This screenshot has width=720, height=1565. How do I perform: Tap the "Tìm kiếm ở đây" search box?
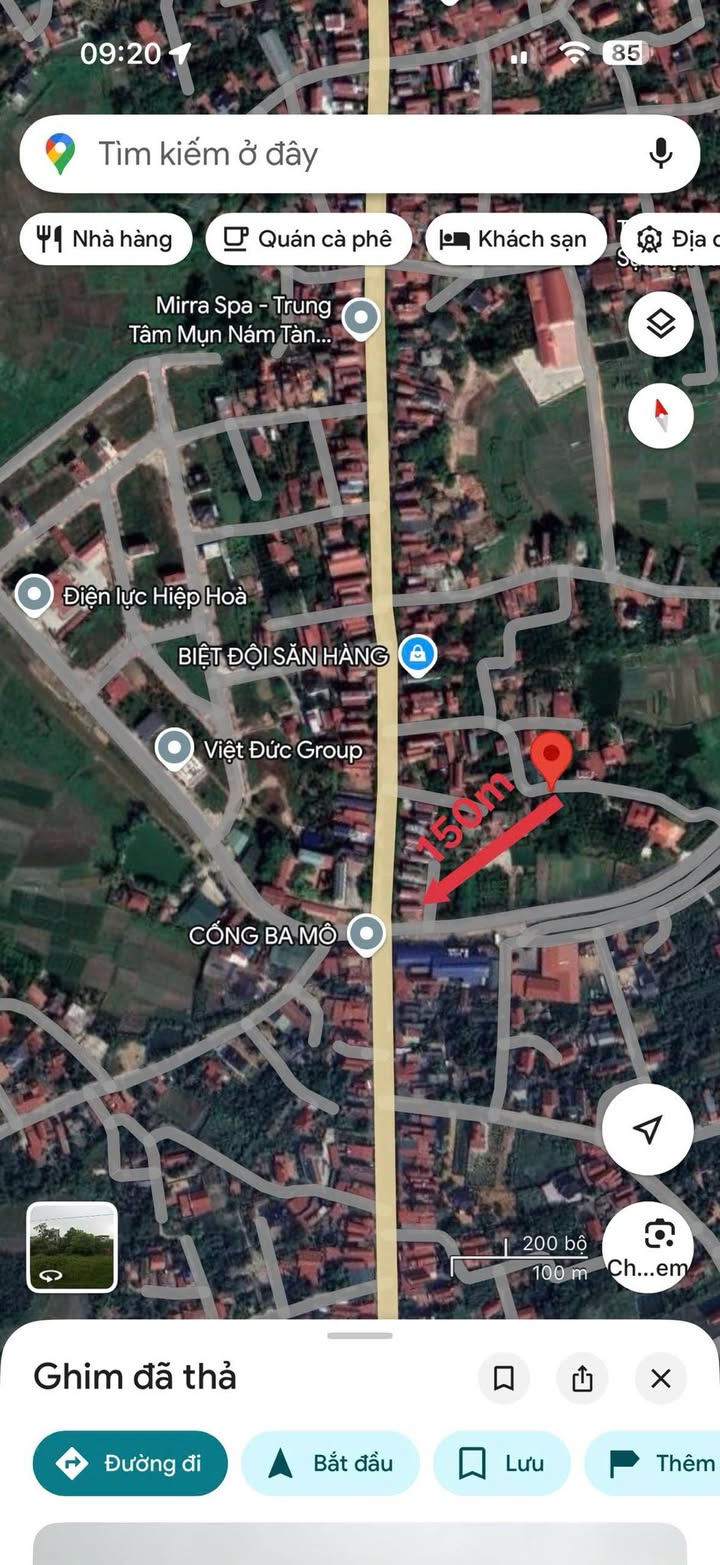click(340, 154)
